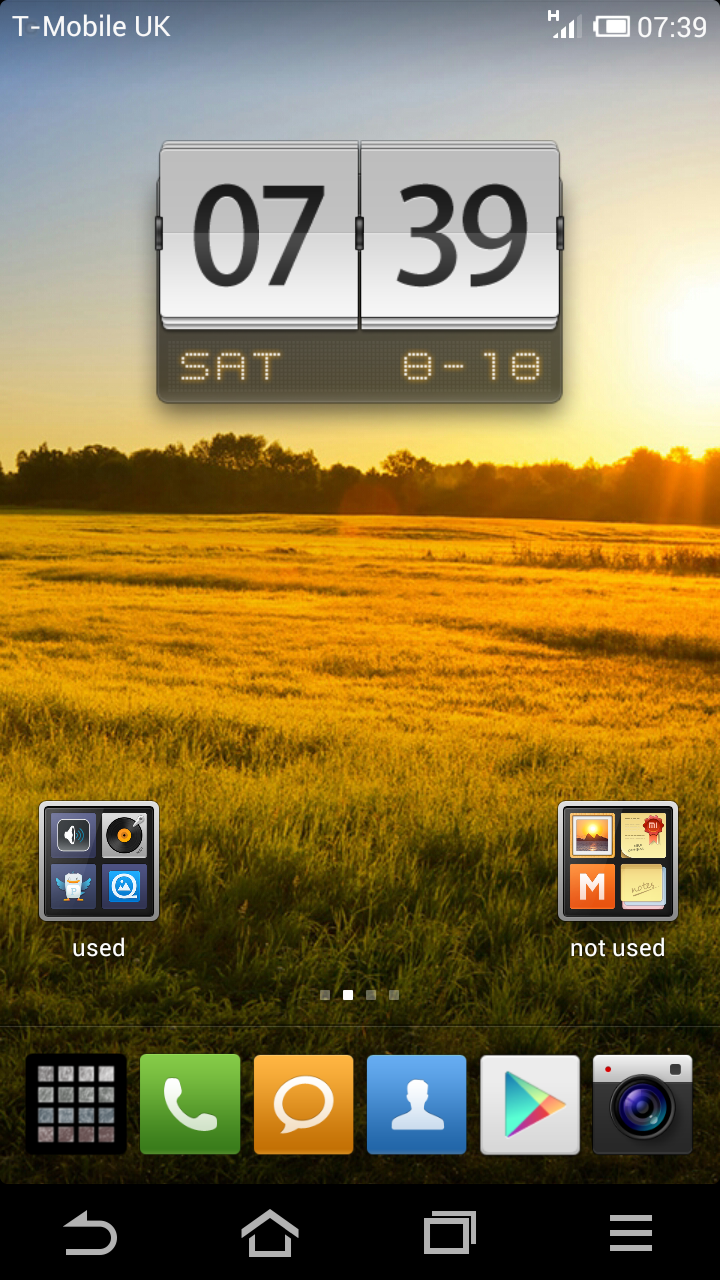Launch the Play Store
The width and height of the screenshot is (720, 1280).
tap(530, 1104)
